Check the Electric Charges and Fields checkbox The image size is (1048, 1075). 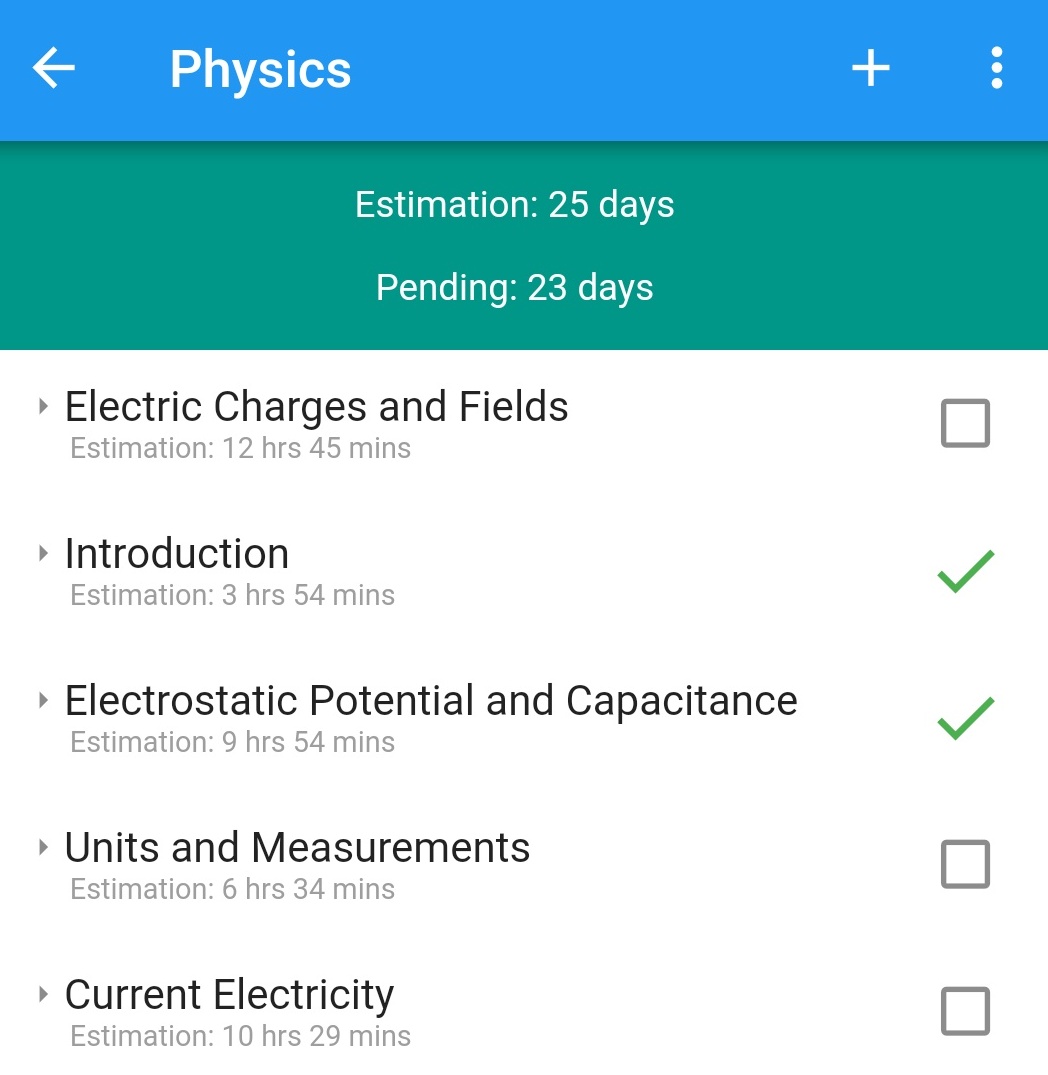[965, 423]
